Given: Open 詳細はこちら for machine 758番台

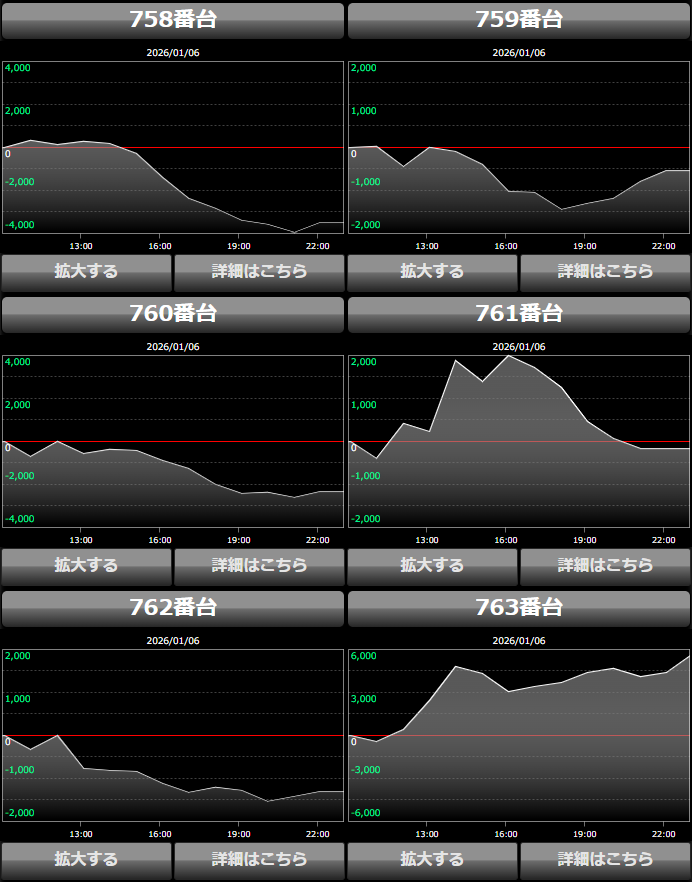Looking at the screenshot, I should click(x=259, y=272).
